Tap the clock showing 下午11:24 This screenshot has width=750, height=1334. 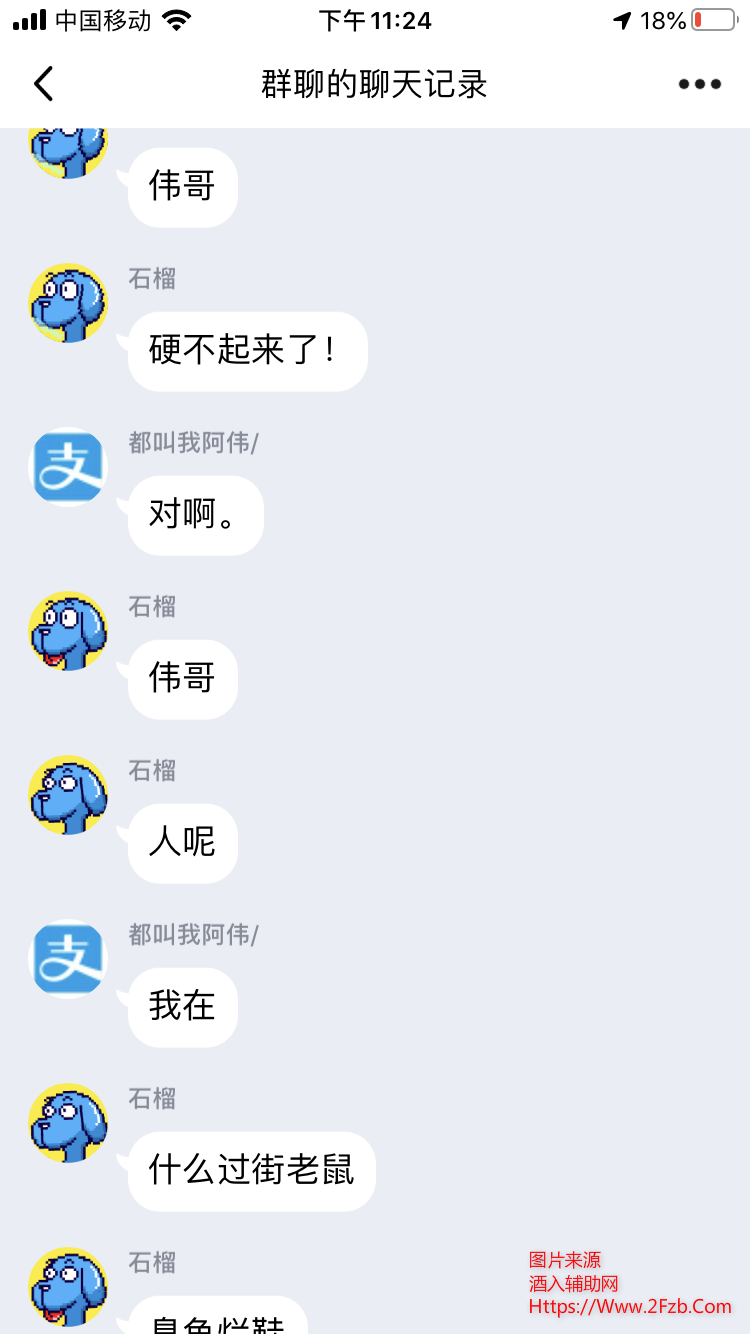click(375, 20)
